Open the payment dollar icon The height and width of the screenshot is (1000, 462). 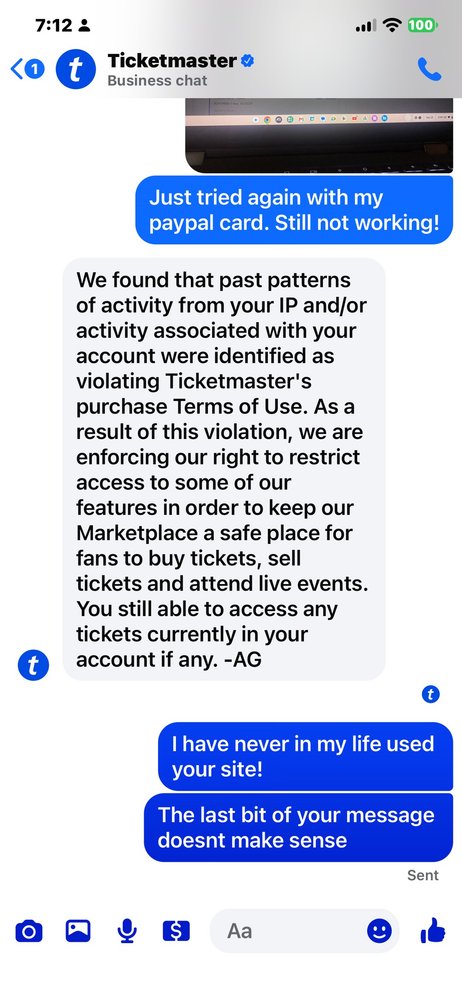176,931
